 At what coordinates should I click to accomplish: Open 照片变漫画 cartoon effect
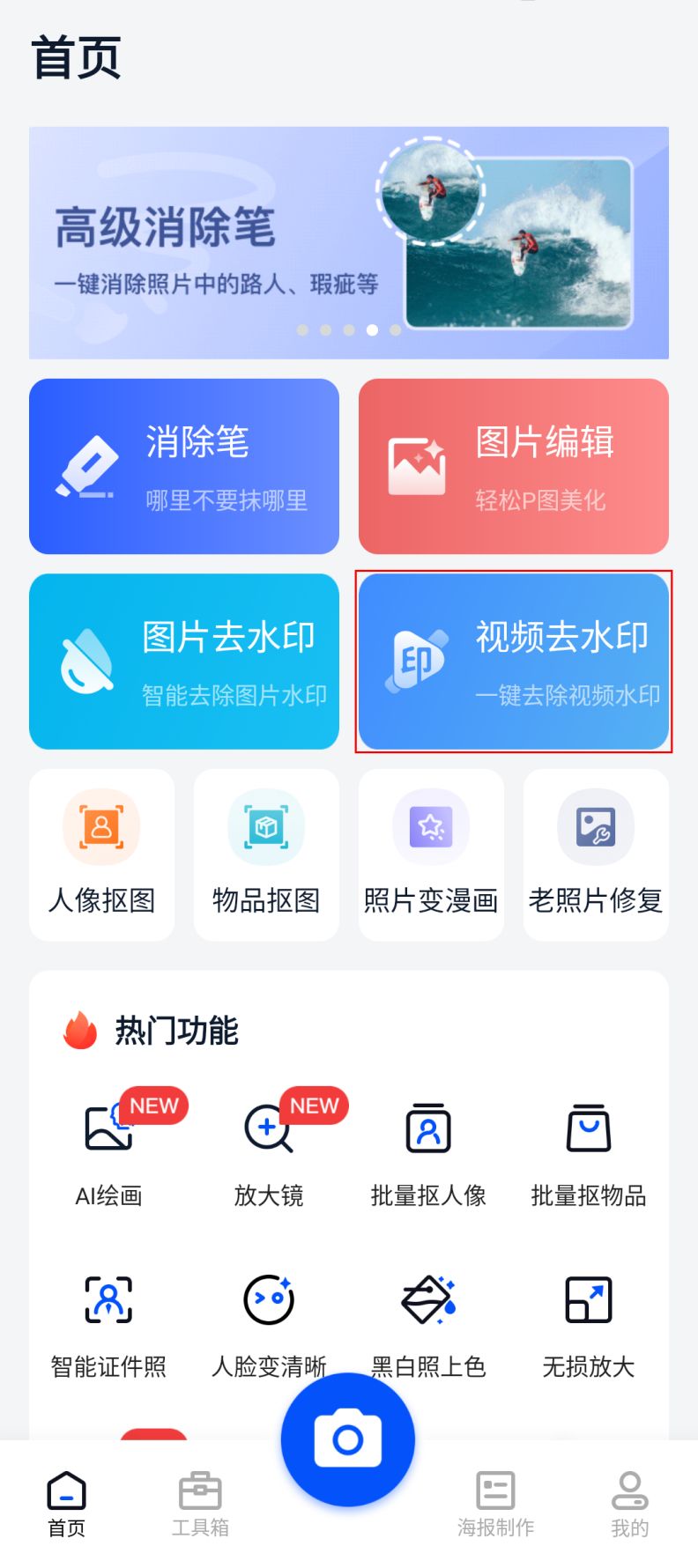tap(431, 854)
